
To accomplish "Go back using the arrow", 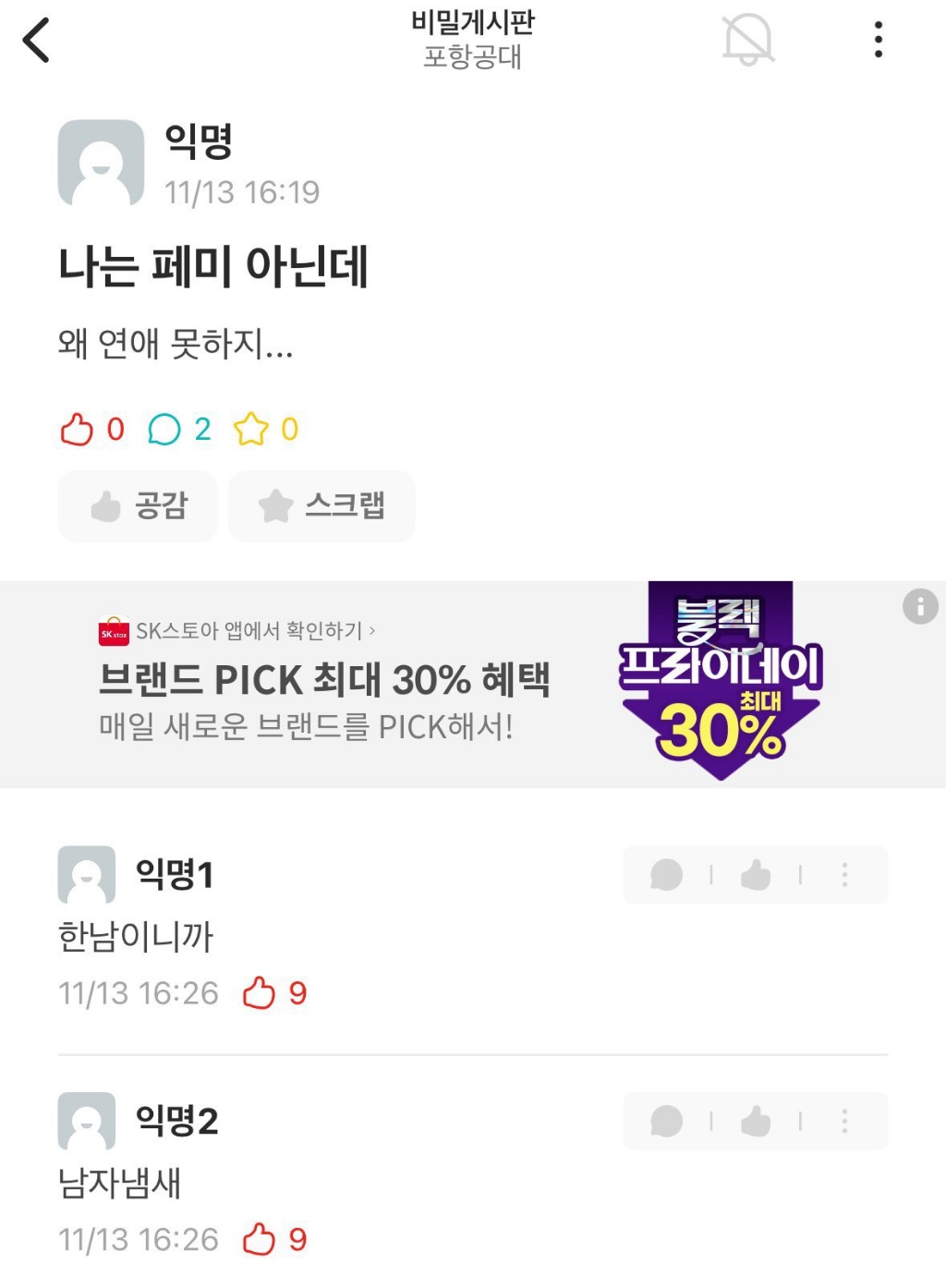I will point(36,41).
